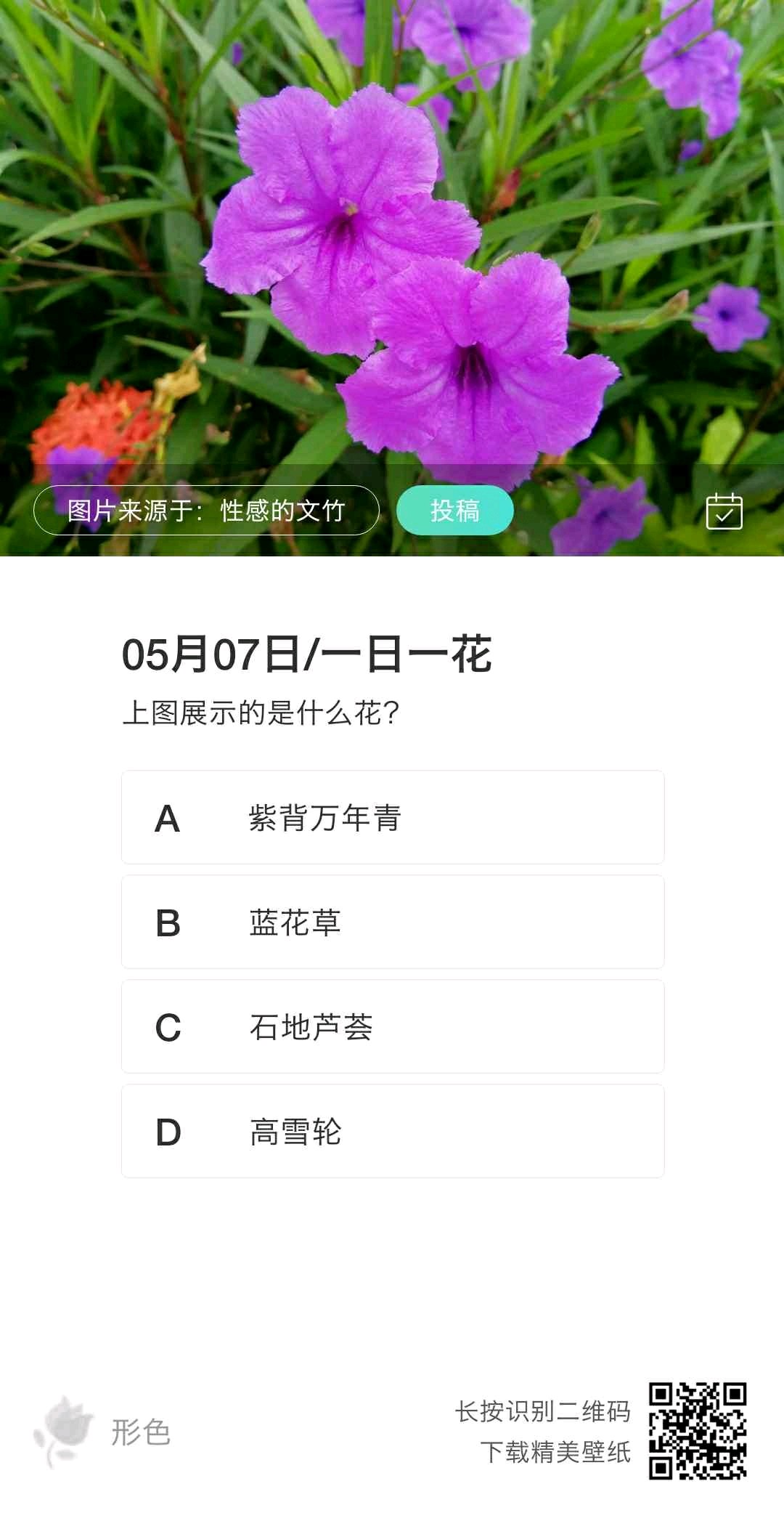Answer with option D 高雪轮
This screenshot has width=784, height=1513.
pyautogui.click(x=393, y=1132)
